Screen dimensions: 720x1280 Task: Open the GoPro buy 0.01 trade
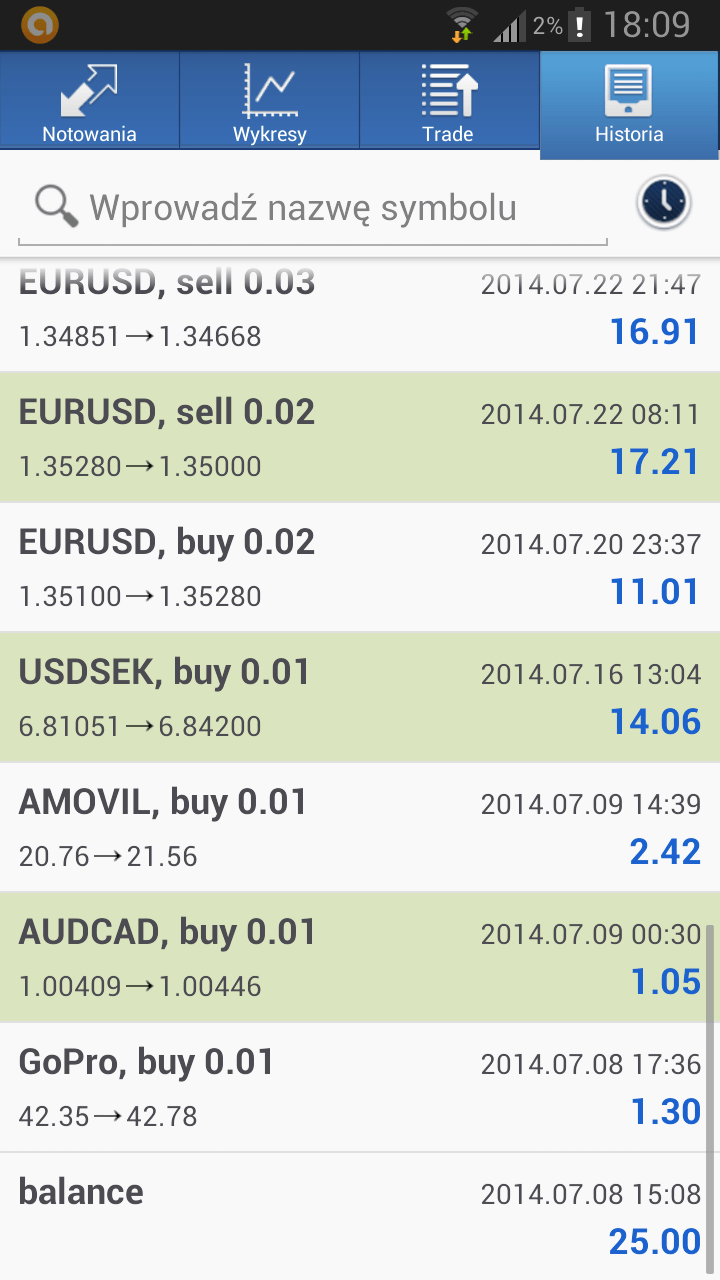[x=360, y=1087]
